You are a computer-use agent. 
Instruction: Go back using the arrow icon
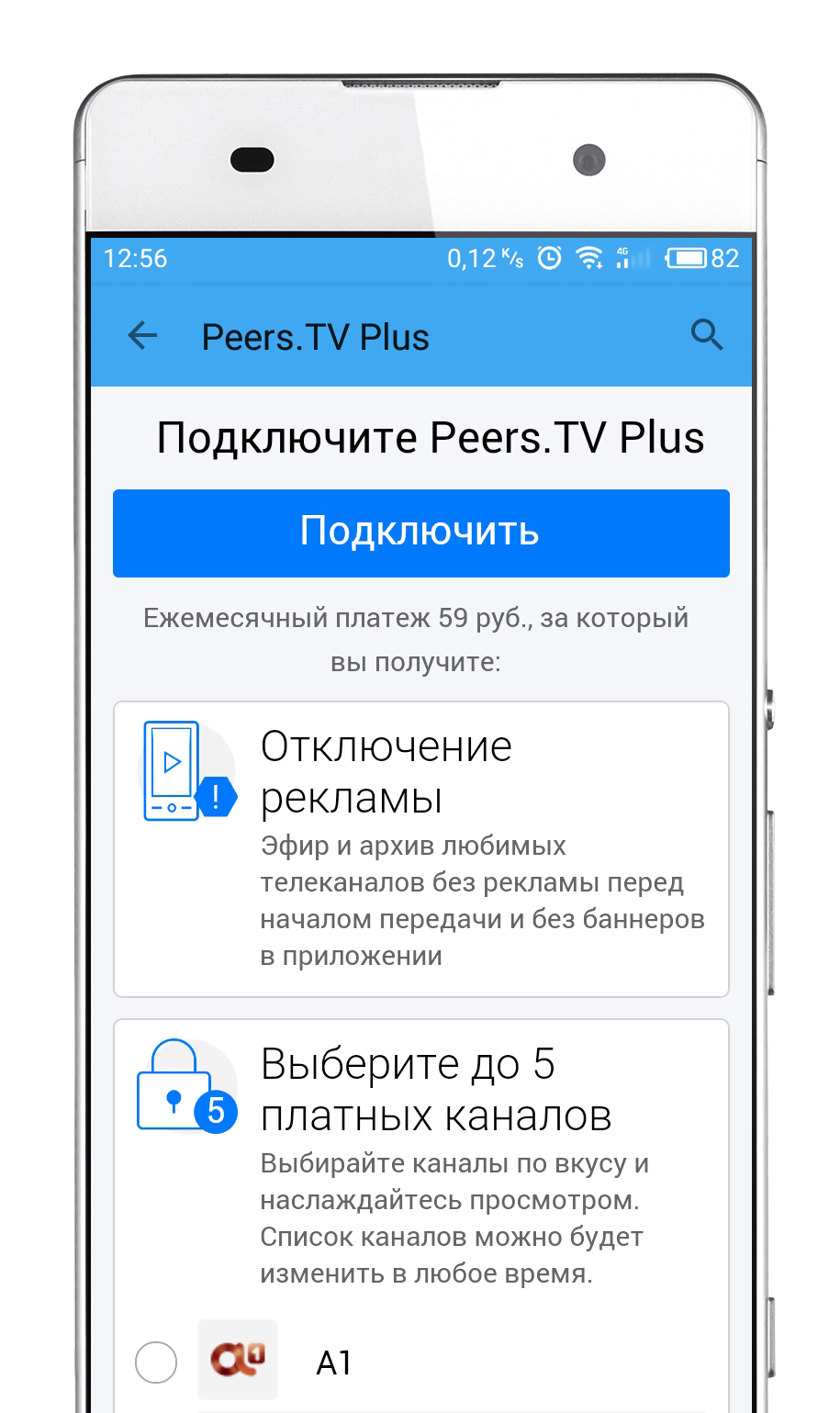[142, 336]
